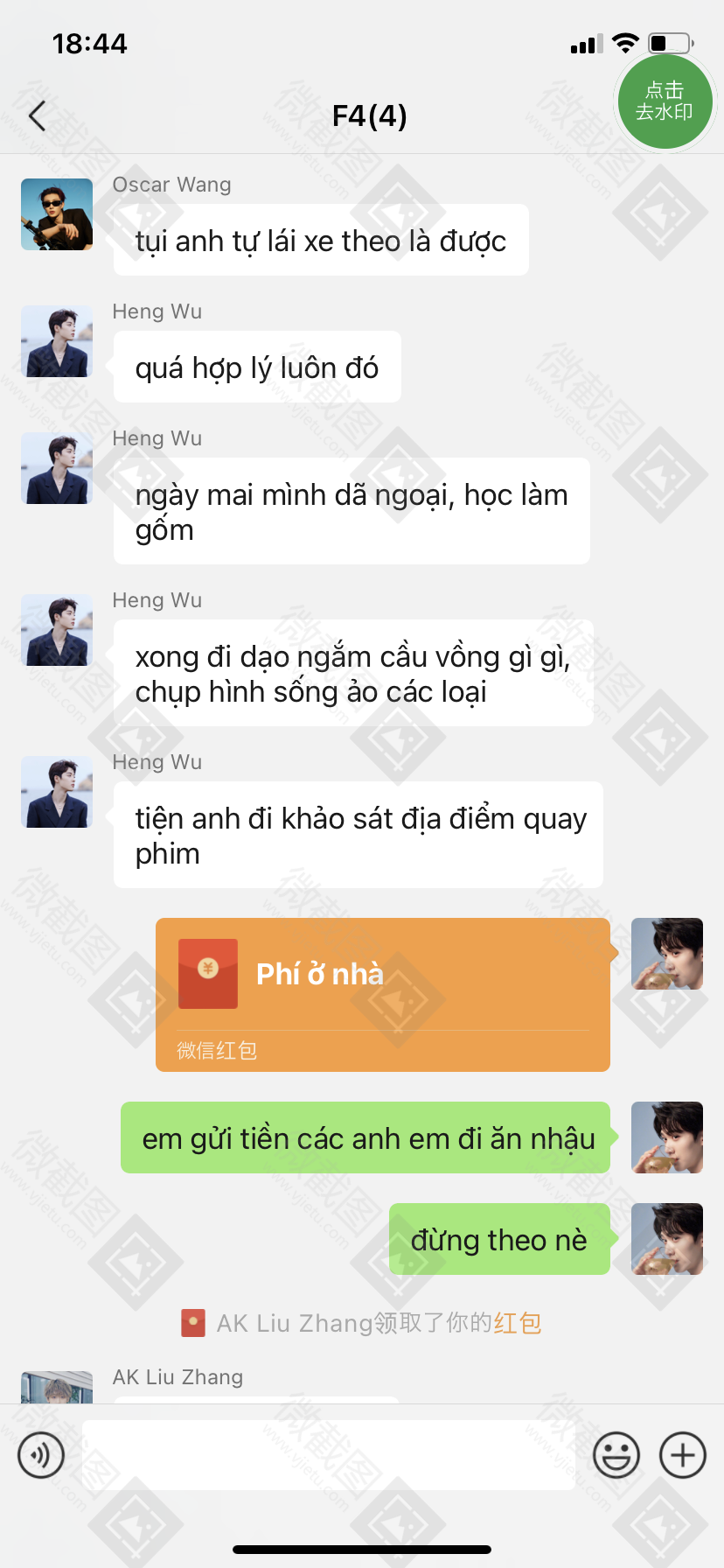Open the Phí ở nhà red packet
The height and width of the screenshot is (1568, 724).
point(383,995)
